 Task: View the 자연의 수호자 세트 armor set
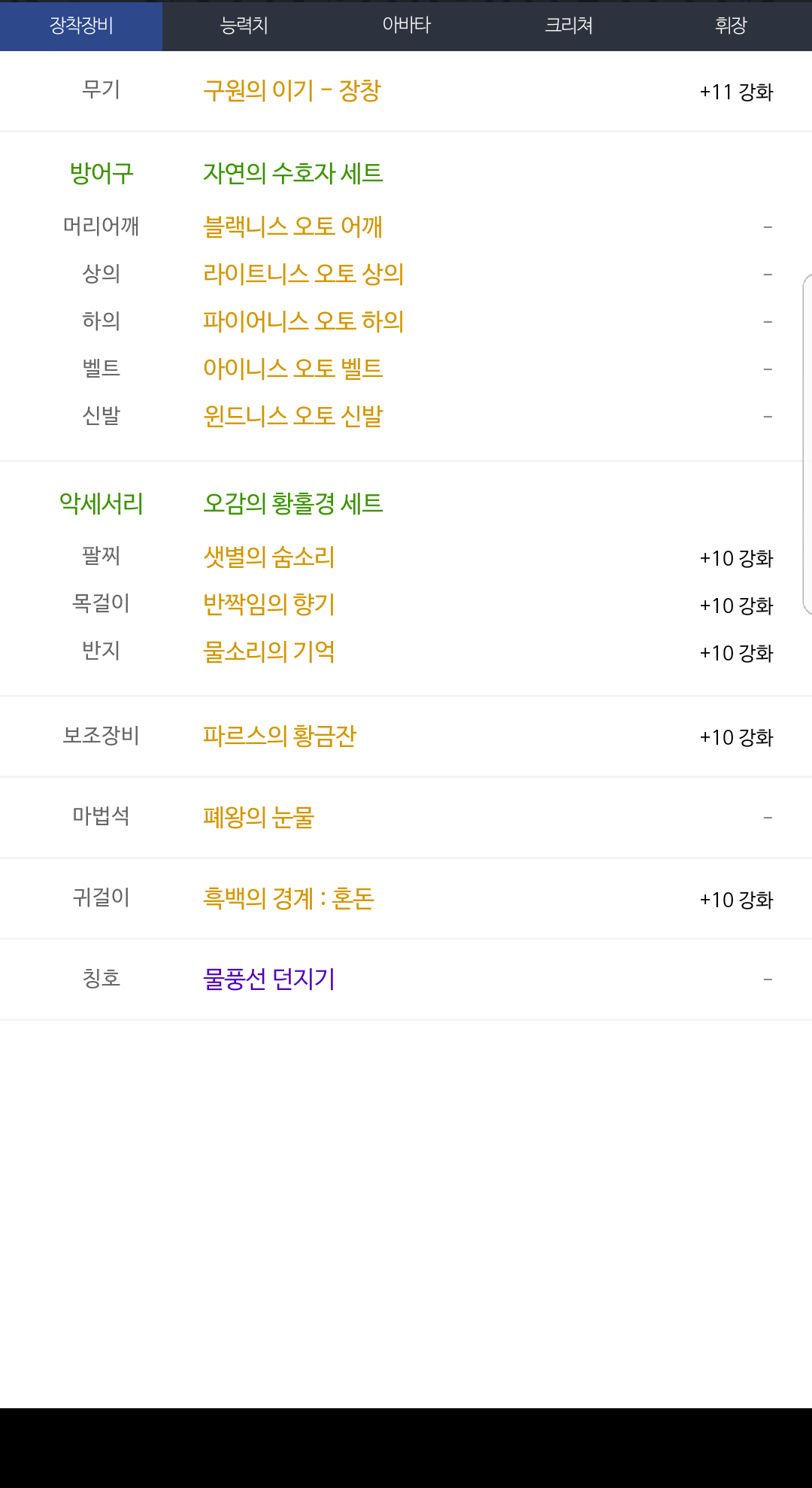pos(292,174)
